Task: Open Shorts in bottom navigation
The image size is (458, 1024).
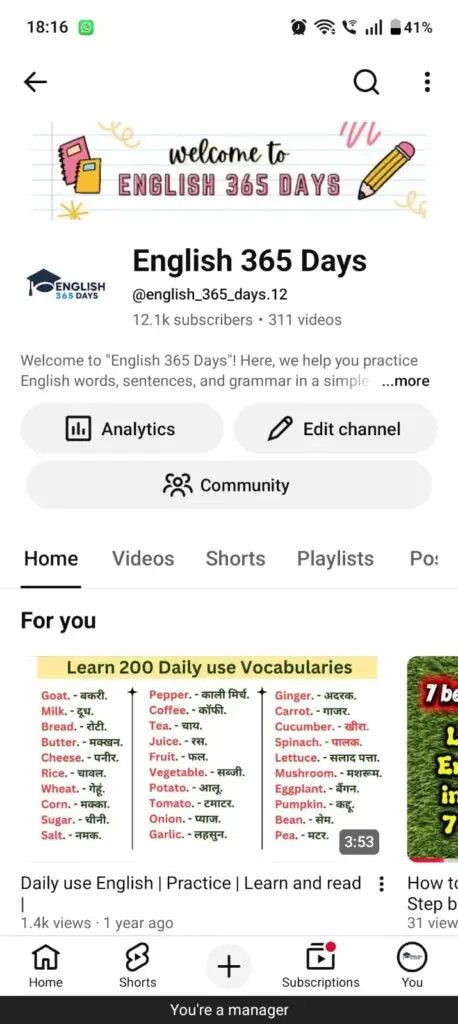Action: (137, 966)
